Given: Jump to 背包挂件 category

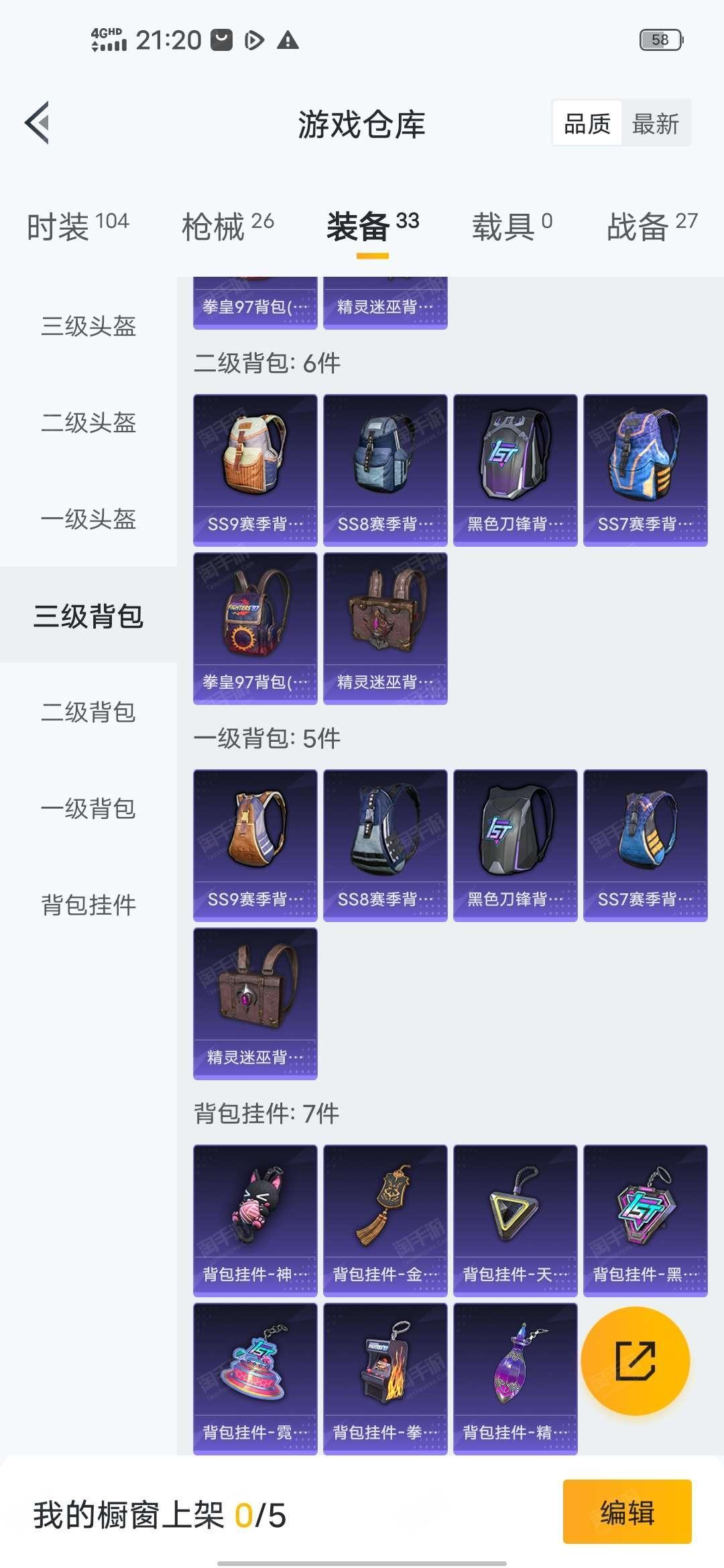Looking at the screenshot, I should click(x=88, y=905).
